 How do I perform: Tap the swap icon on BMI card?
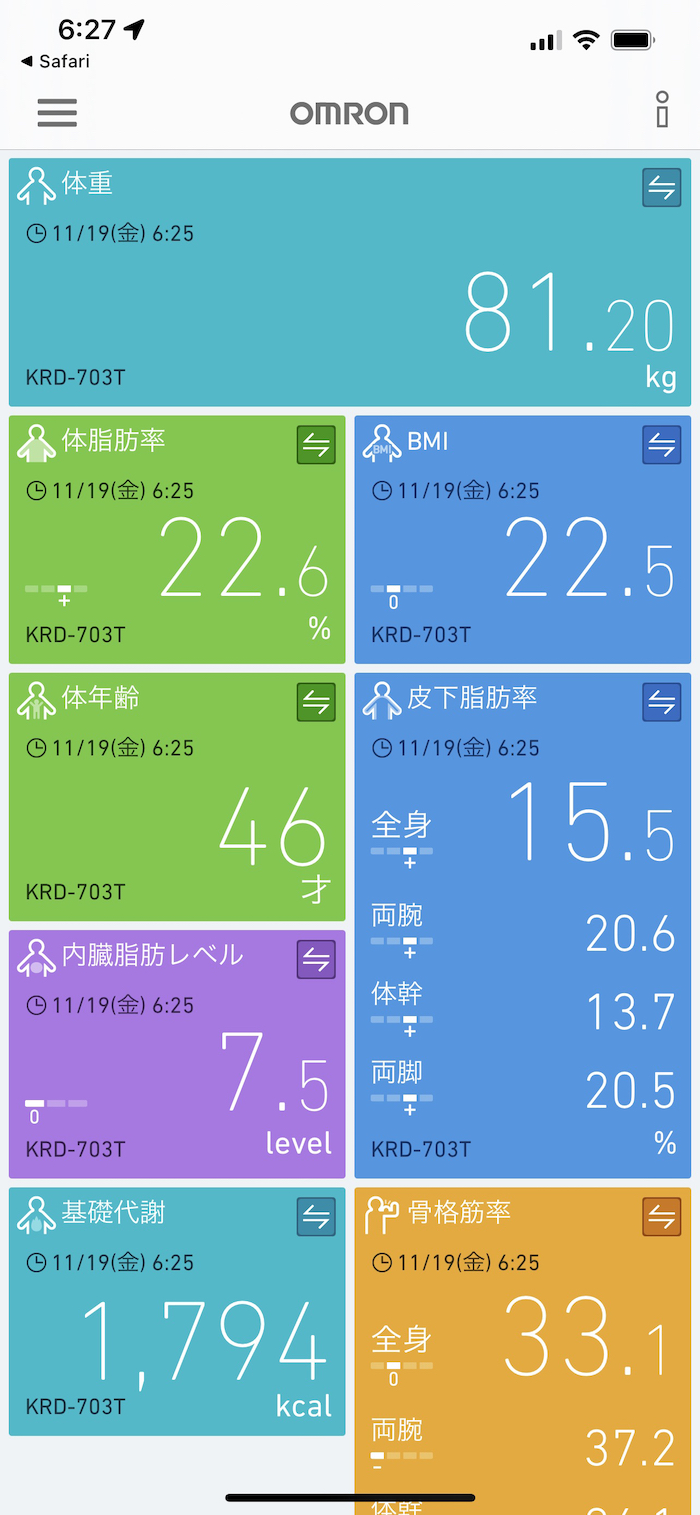661,445
